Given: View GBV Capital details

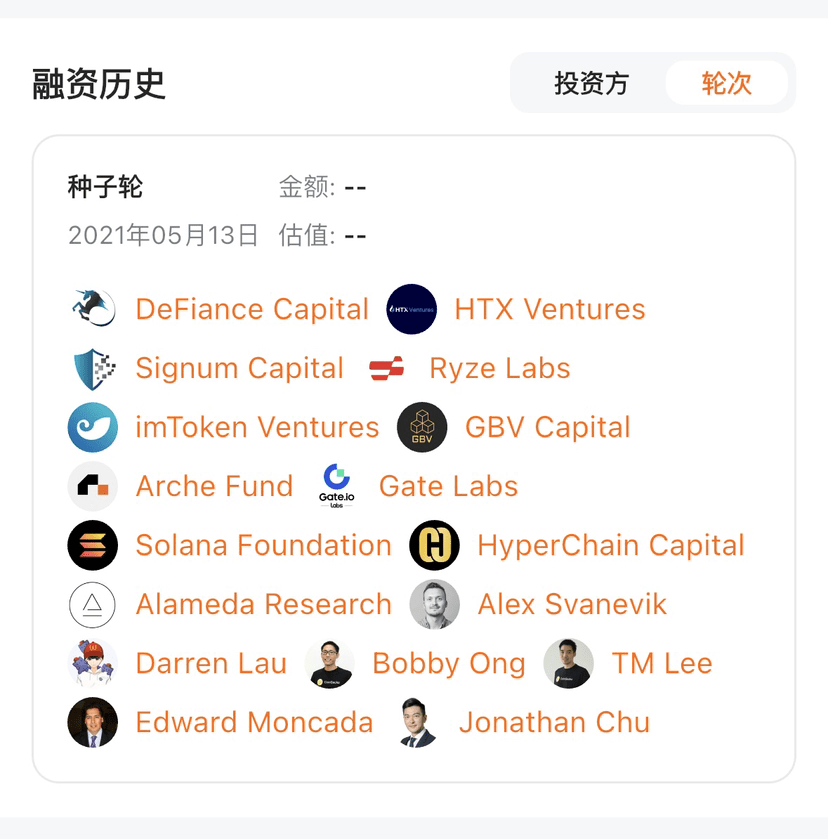Looking at the screenshot, I should pyautogui.click(x=547, y=427).
